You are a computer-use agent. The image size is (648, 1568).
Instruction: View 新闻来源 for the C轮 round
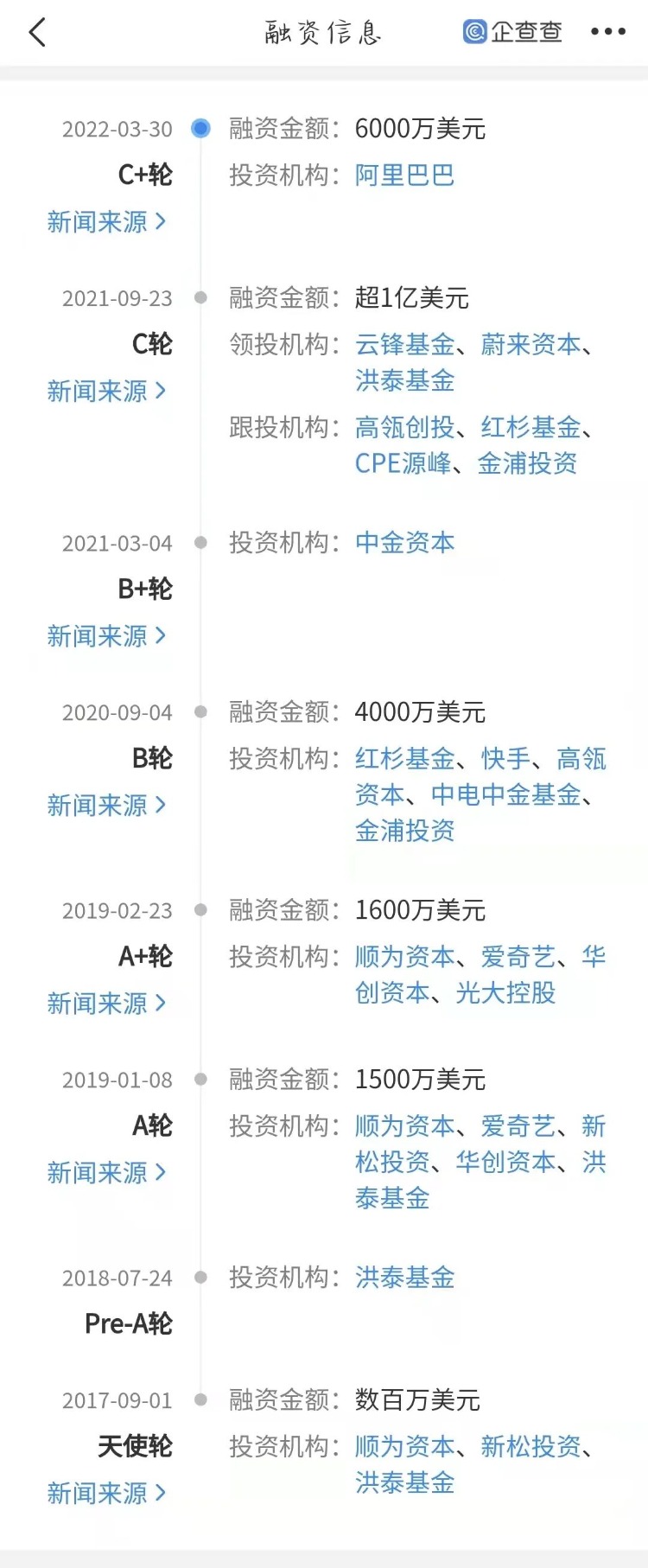coord(106,392)
